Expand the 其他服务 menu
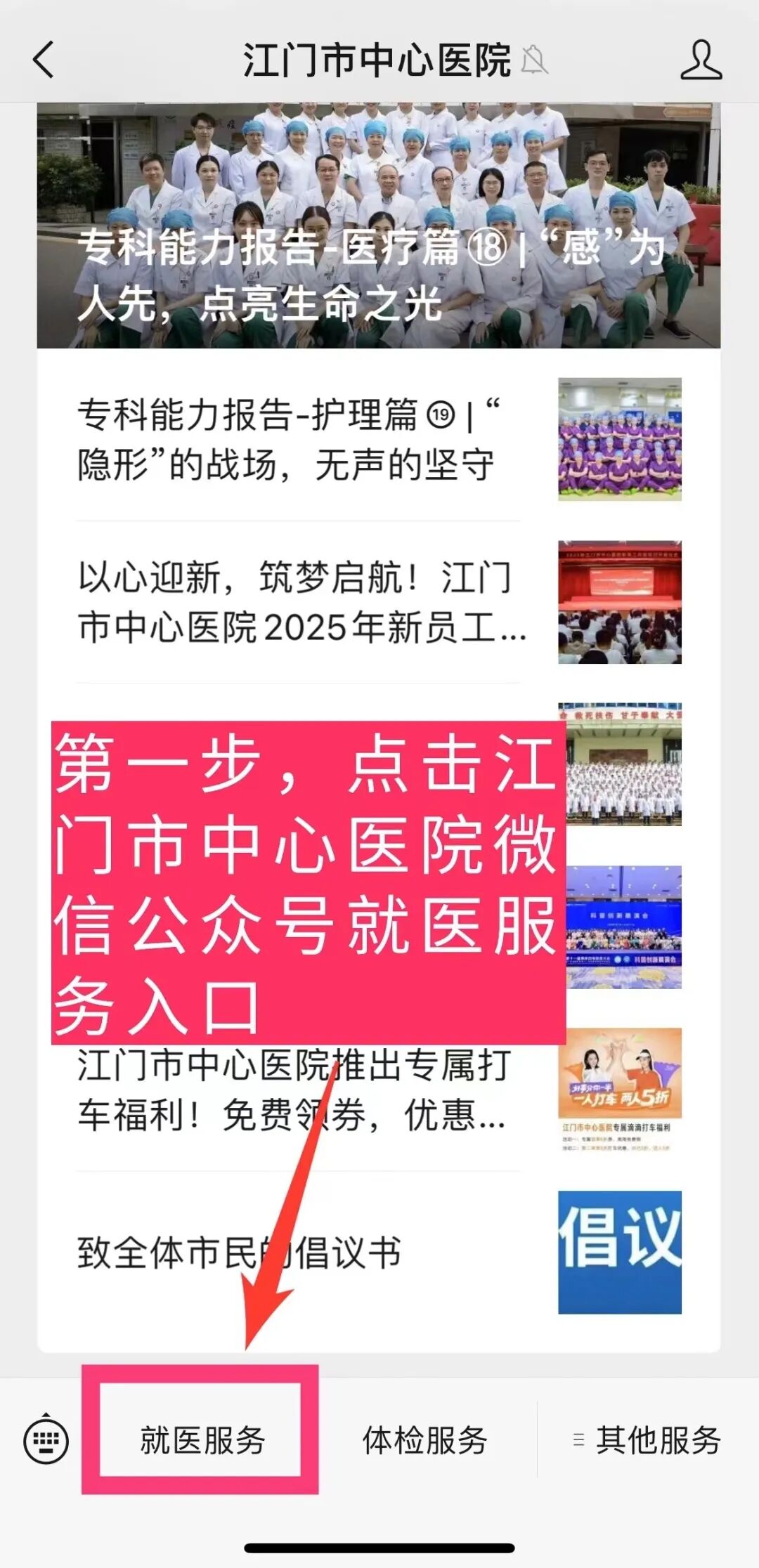The height and width of the screenshot is (1568, 759). [648, 1441]
